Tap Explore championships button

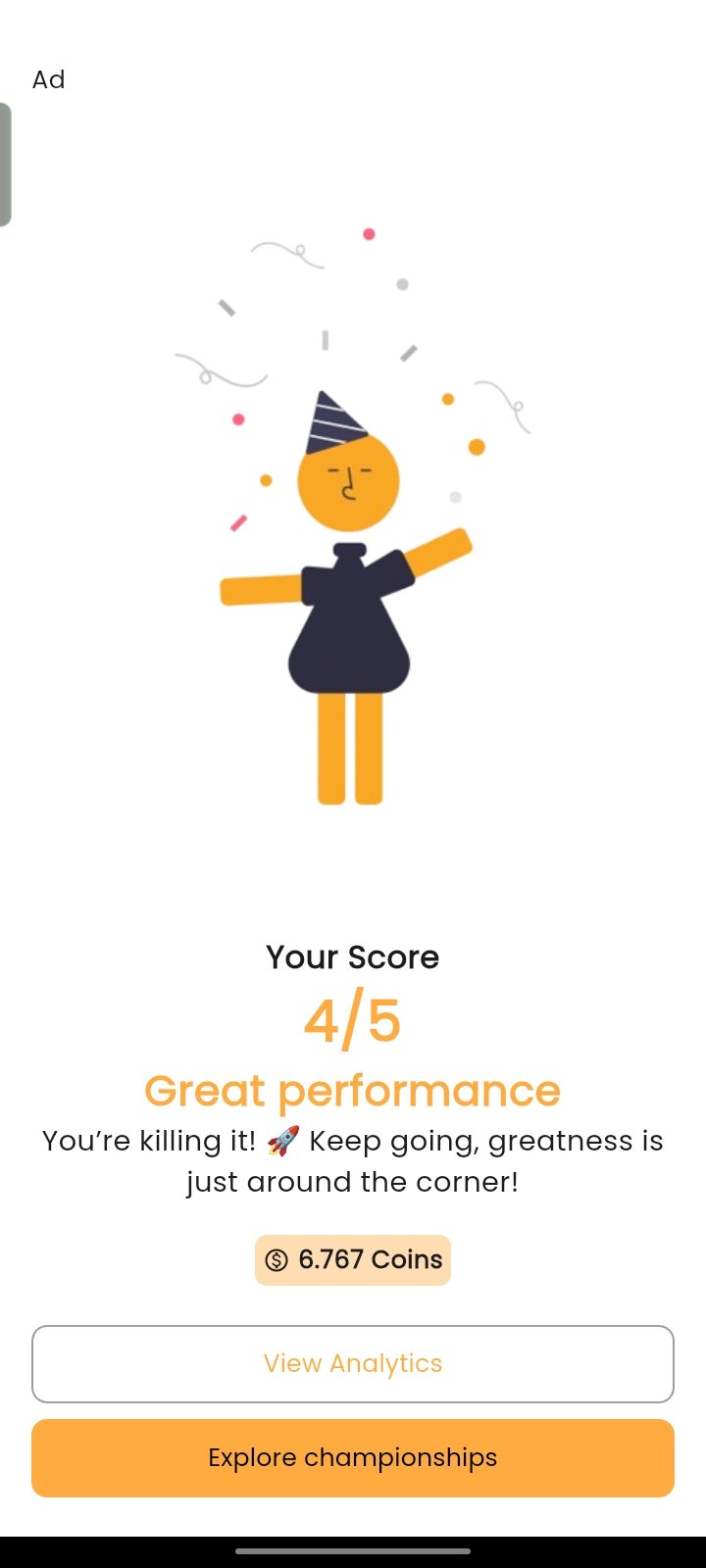coord(353,1457)
